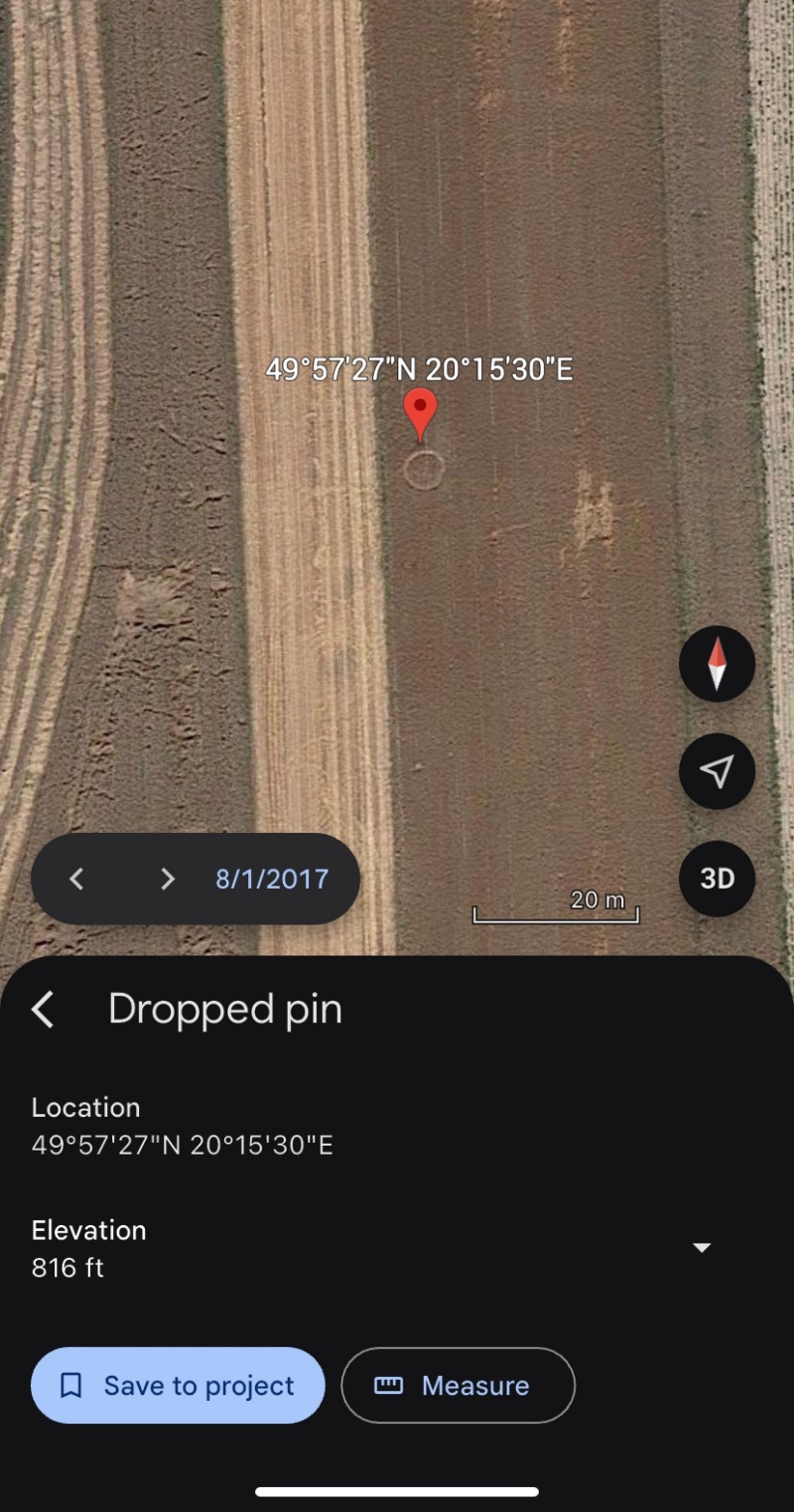Screen dimensions: 794x1512
Task: Center map on my location
Action: pyautogui.click(x=717, y=771)
